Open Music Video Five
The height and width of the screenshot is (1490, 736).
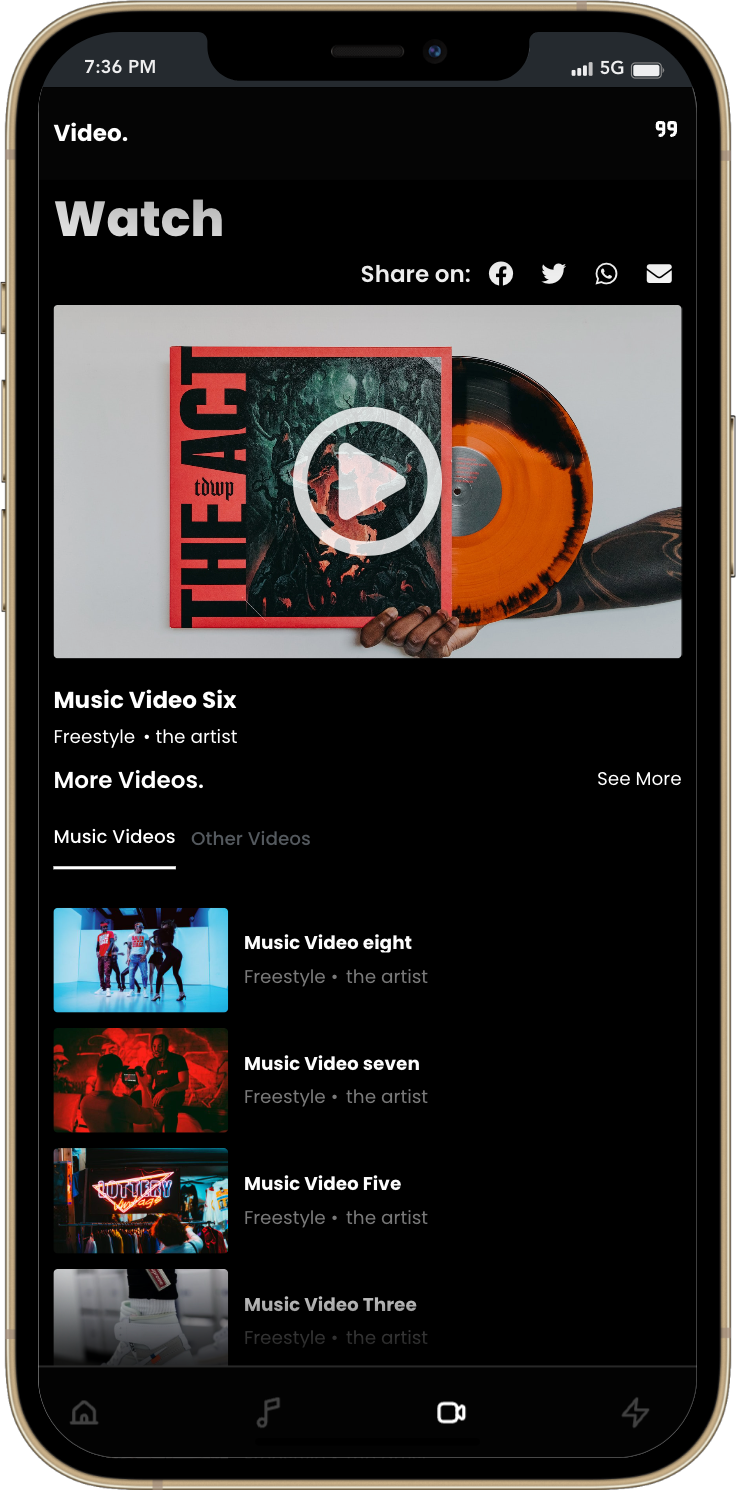(x=322, y=1184)
